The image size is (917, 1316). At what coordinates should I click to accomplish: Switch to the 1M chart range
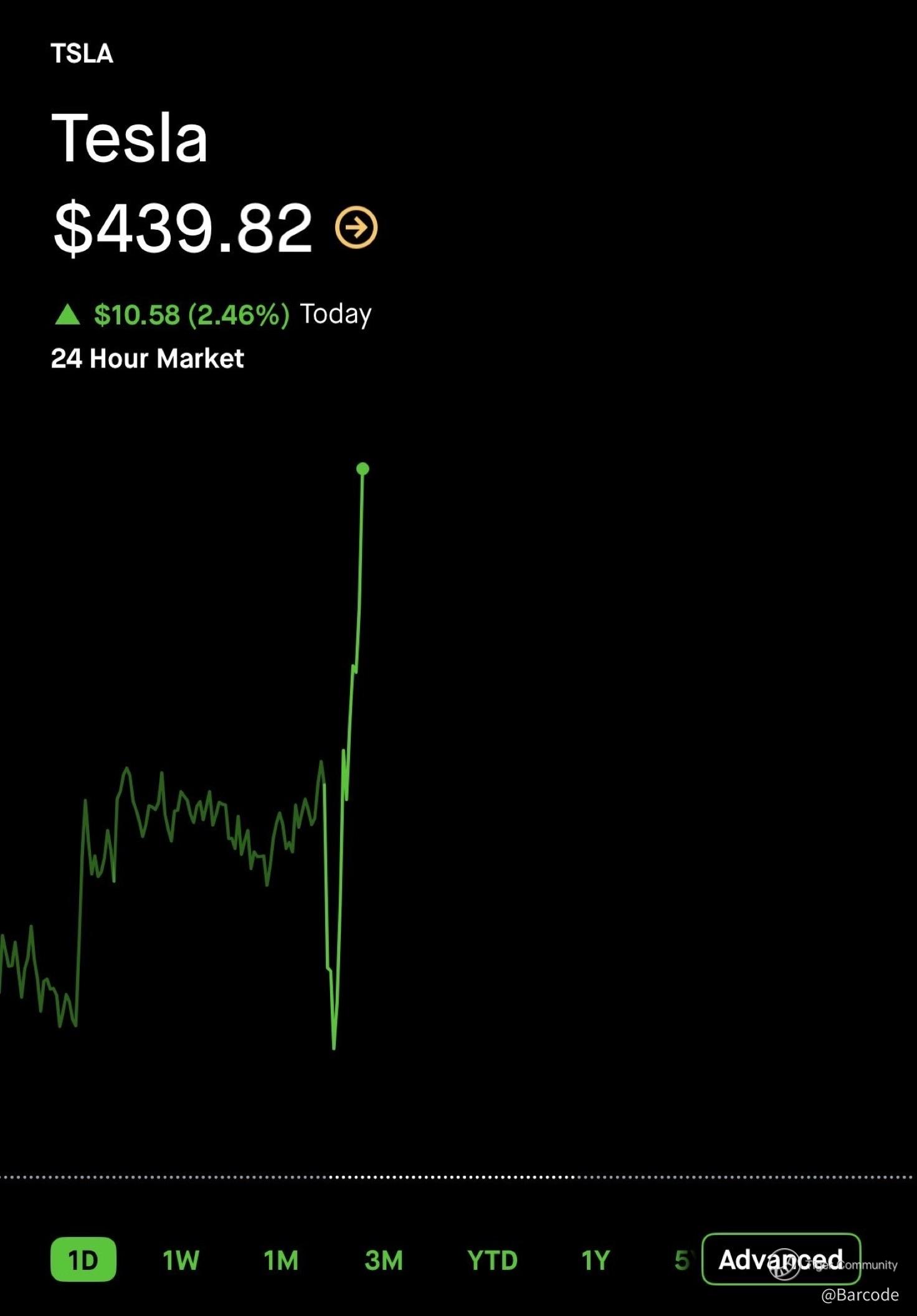pyautogui.click(x=281, y=1260)
